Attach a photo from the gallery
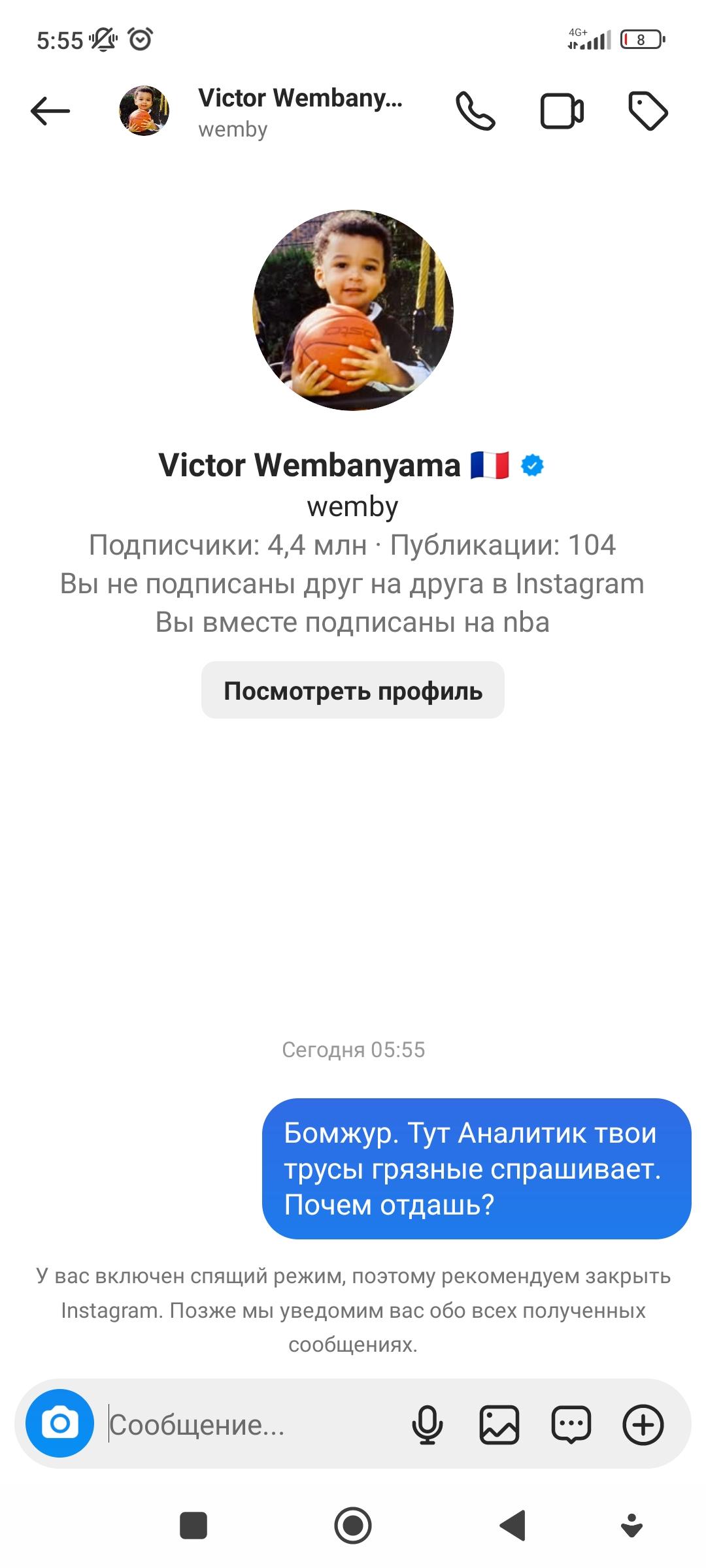The height and width of the screenshot is (1568, 706). (x=499, y=1424)
